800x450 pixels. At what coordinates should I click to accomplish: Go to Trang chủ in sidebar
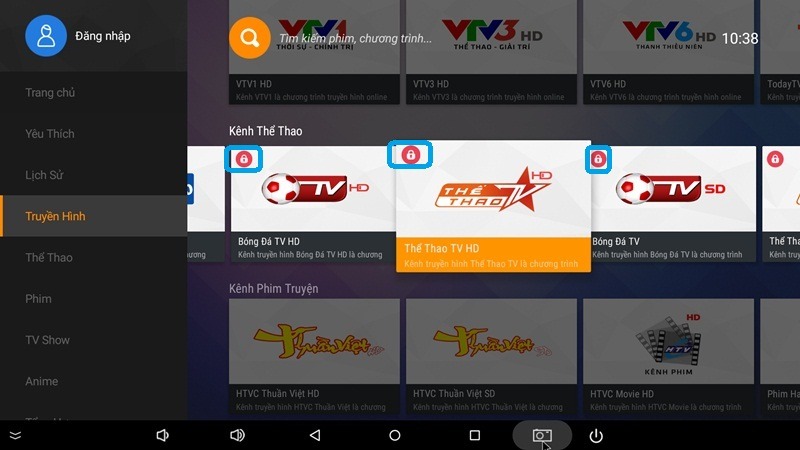pyautogui.click(x=50, y=93)
